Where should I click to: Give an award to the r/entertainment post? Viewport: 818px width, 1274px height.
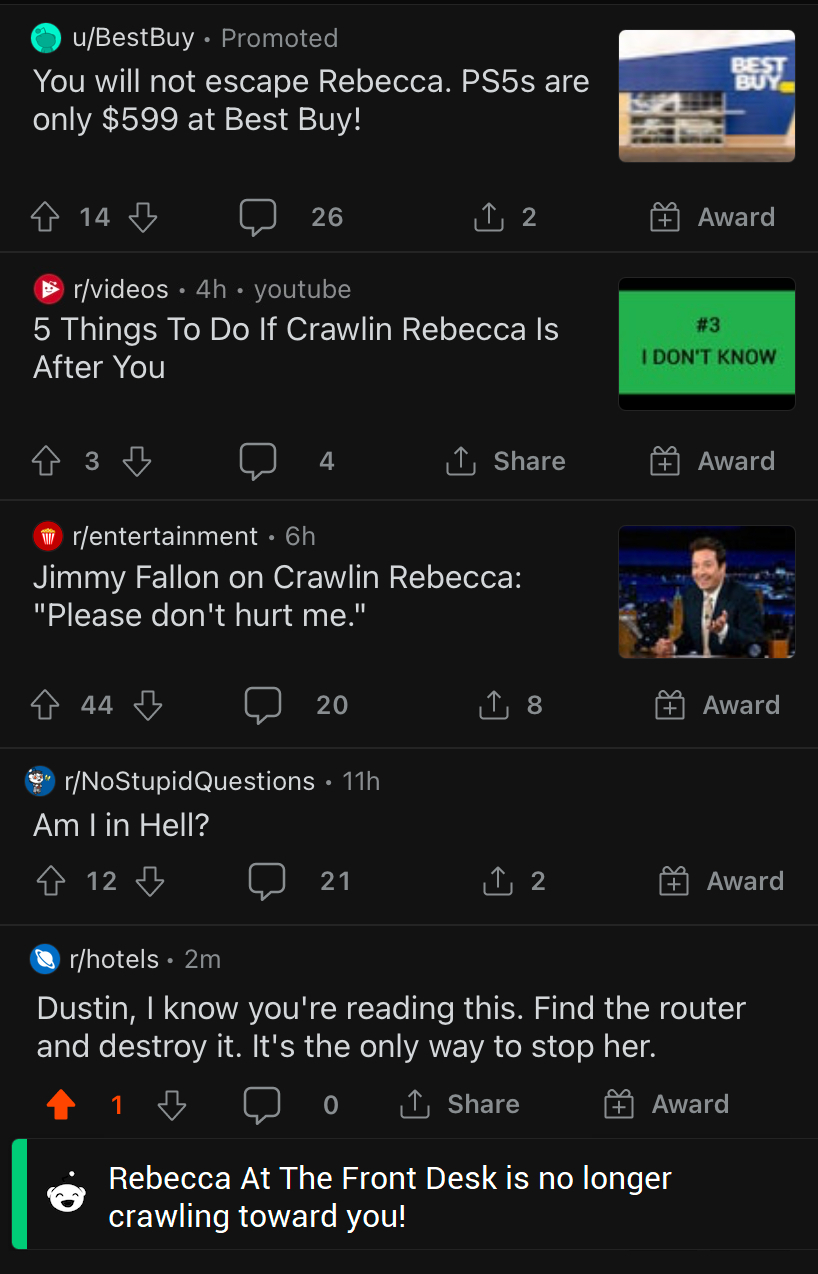tap(717, 705)
